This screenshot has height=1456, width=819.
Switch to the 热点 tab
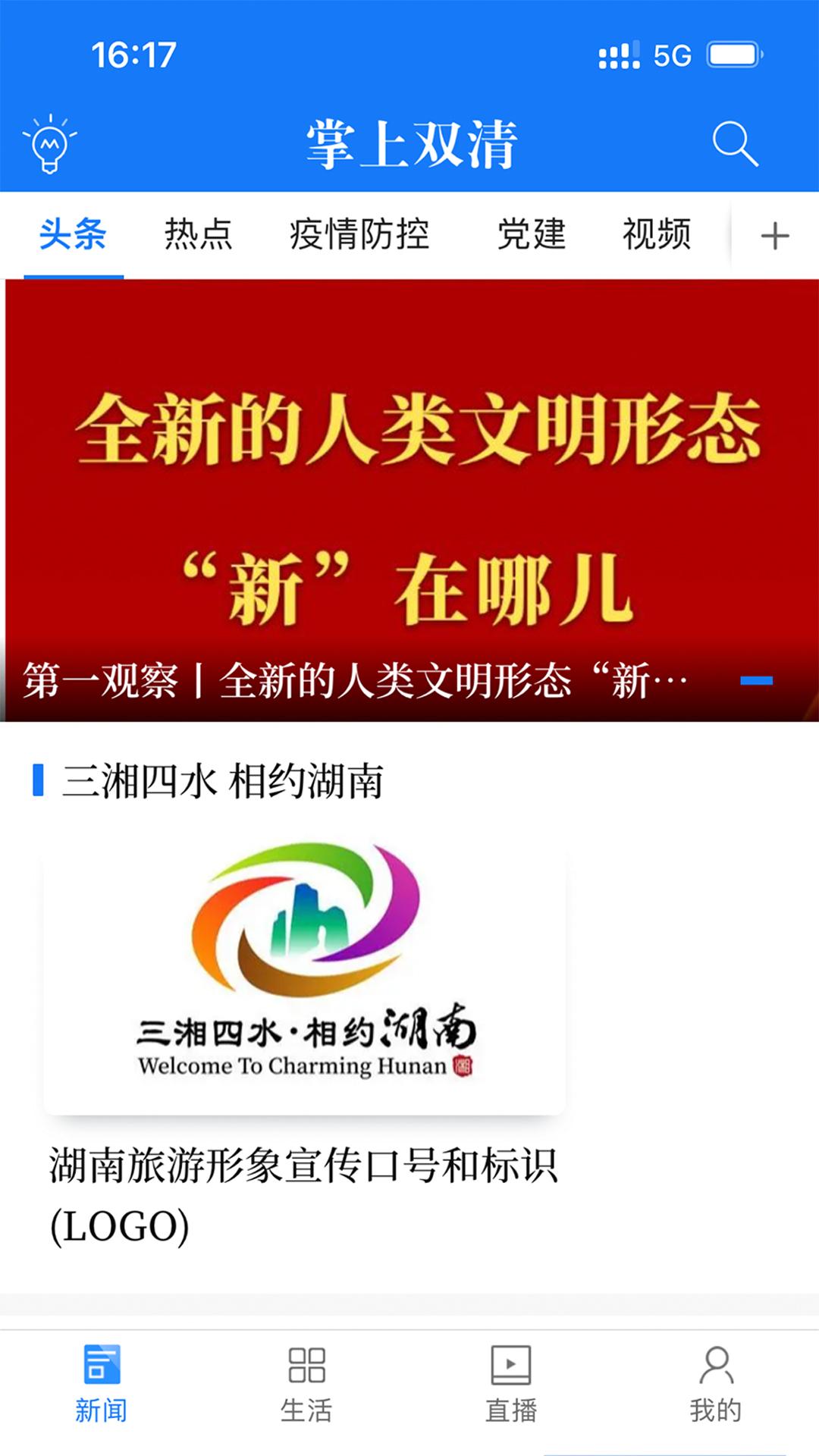tap(198, 234)
